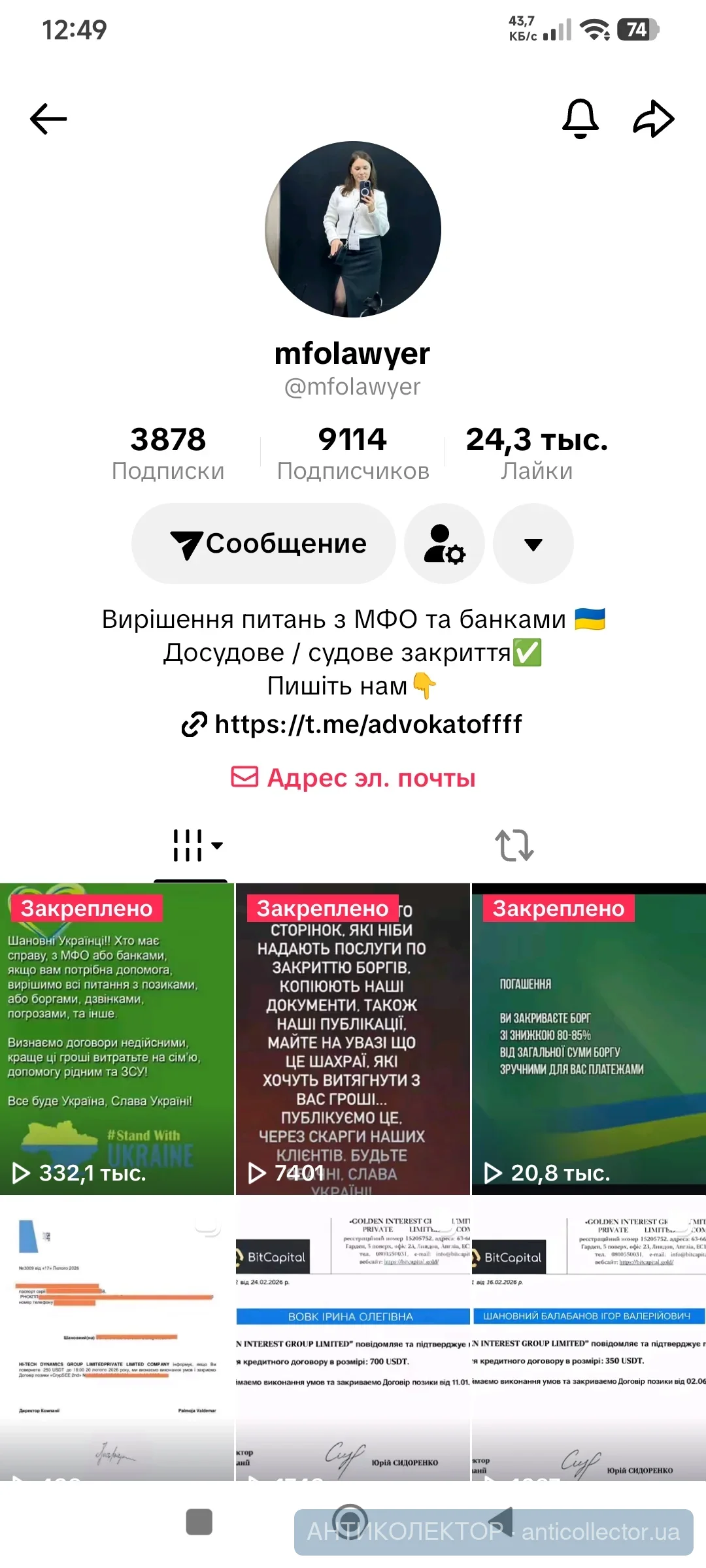This screenshot has height=1568, width=706.
Task: Open recent apps from the navigation bar
Action: 199,1522
